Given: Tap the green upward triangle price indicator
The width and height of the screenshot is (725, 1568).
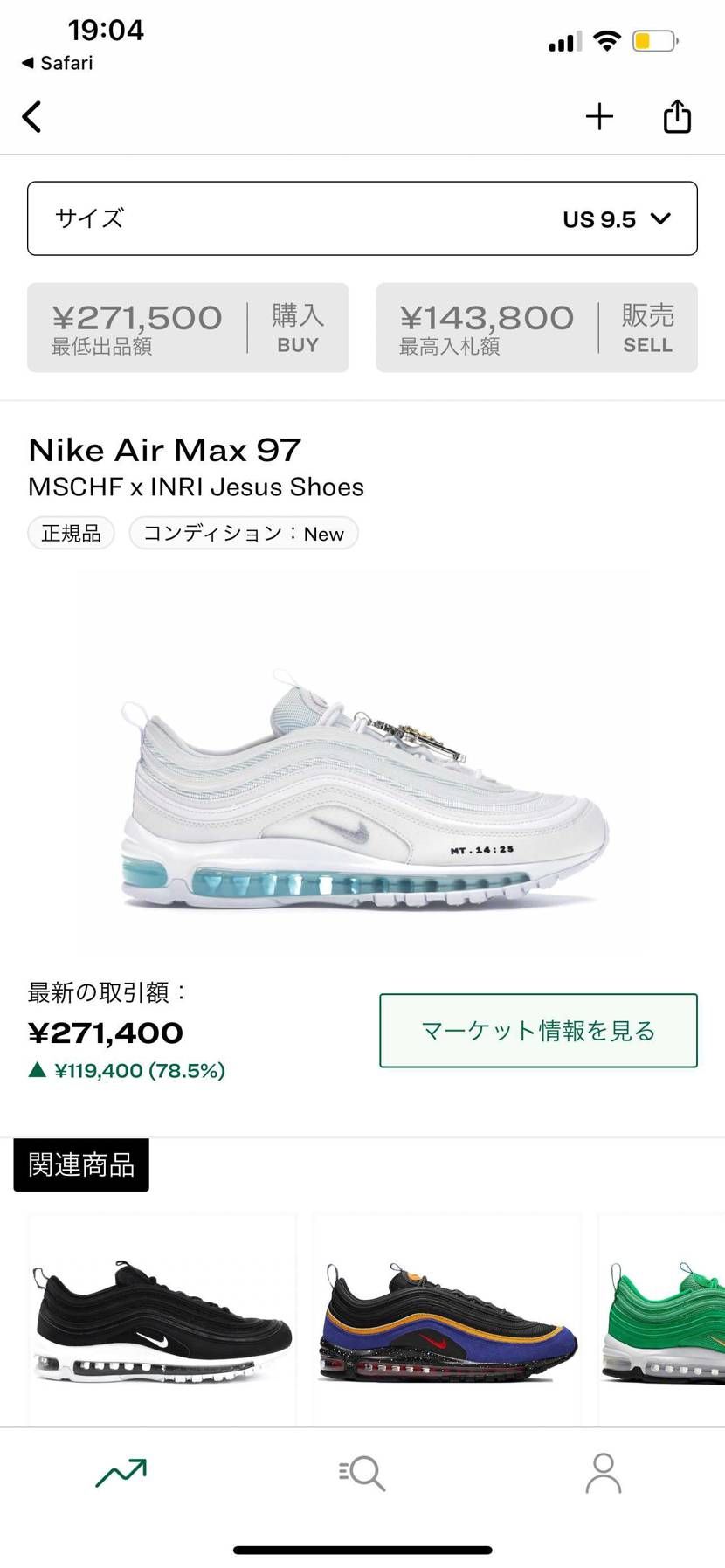Looking at the screenshot, I should pyautogui.click(x=39, y=1070).
